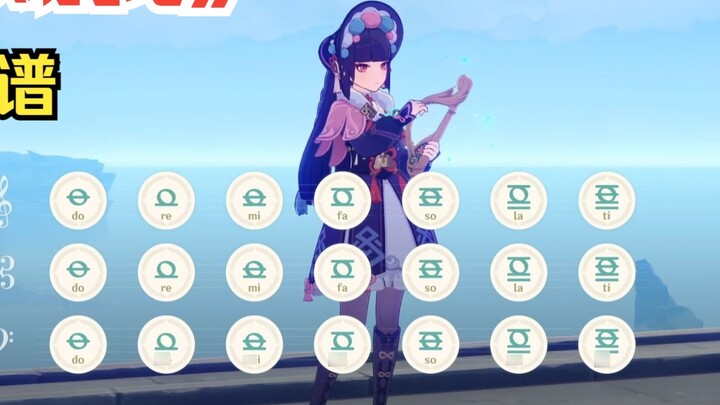Screen dimensions: 720x405
Task: Hit the so key in bass clef row
Action: click(x=430, y=344)
